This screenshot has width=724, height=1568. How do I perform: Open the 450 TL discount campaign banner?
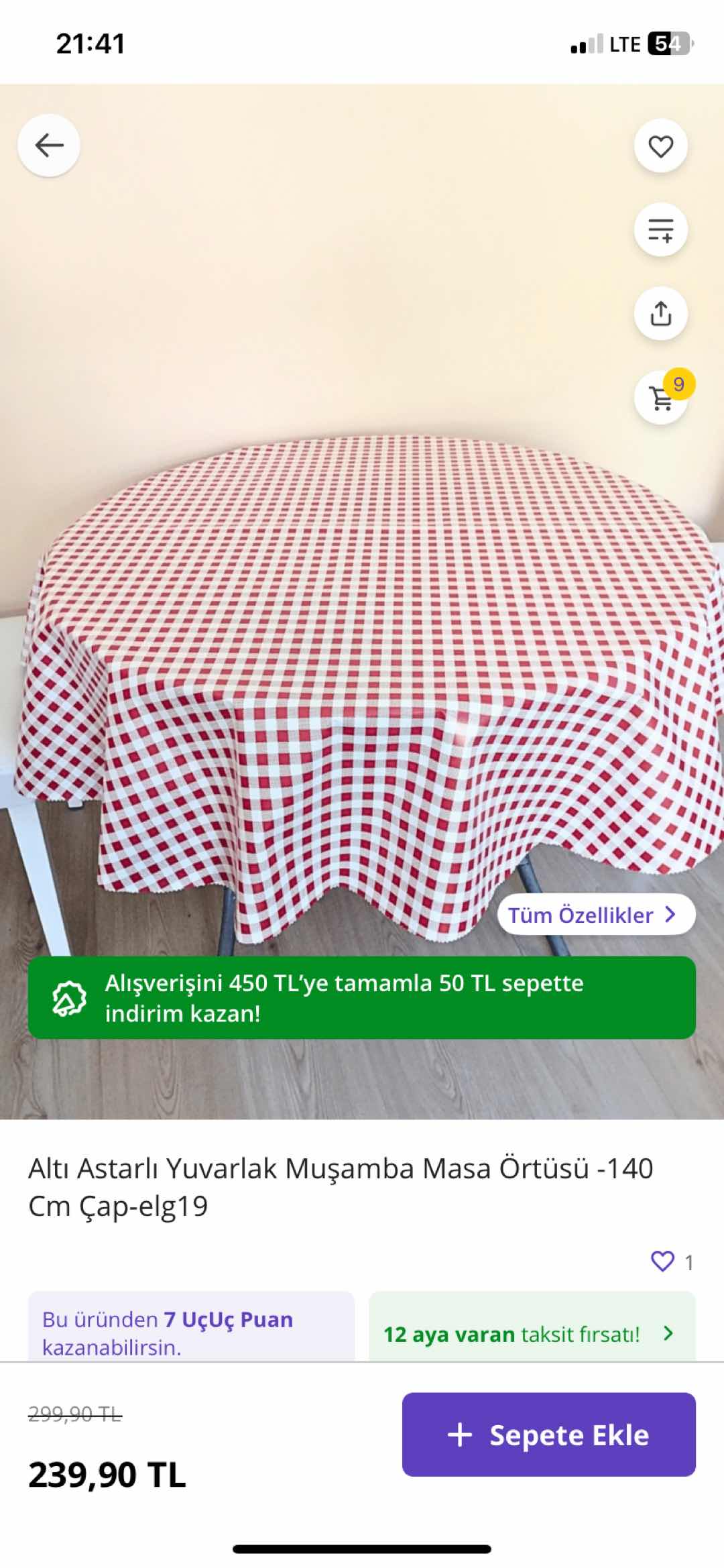click(x=361, y=998)
